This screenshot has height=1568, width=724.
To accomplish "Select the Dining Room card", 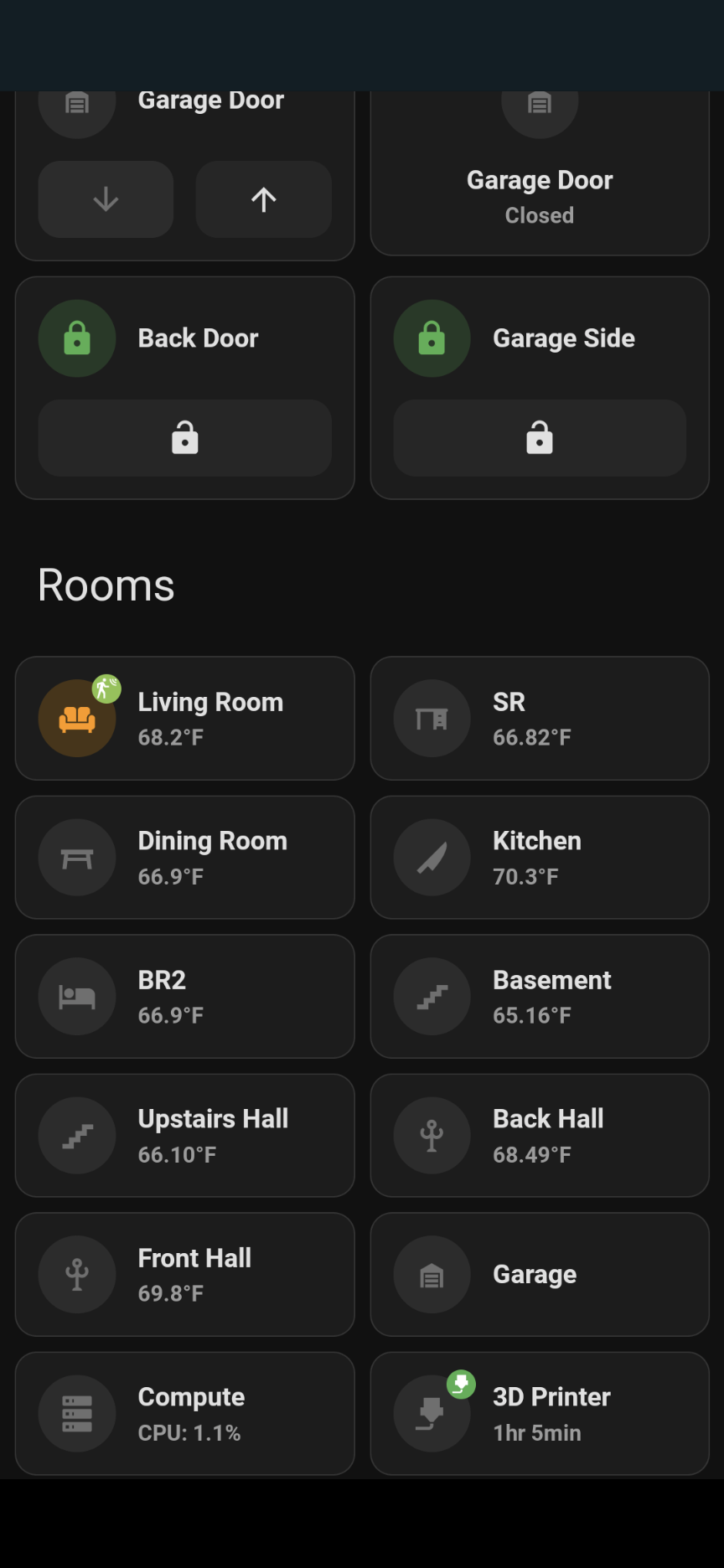I will [x=185, y=858].
